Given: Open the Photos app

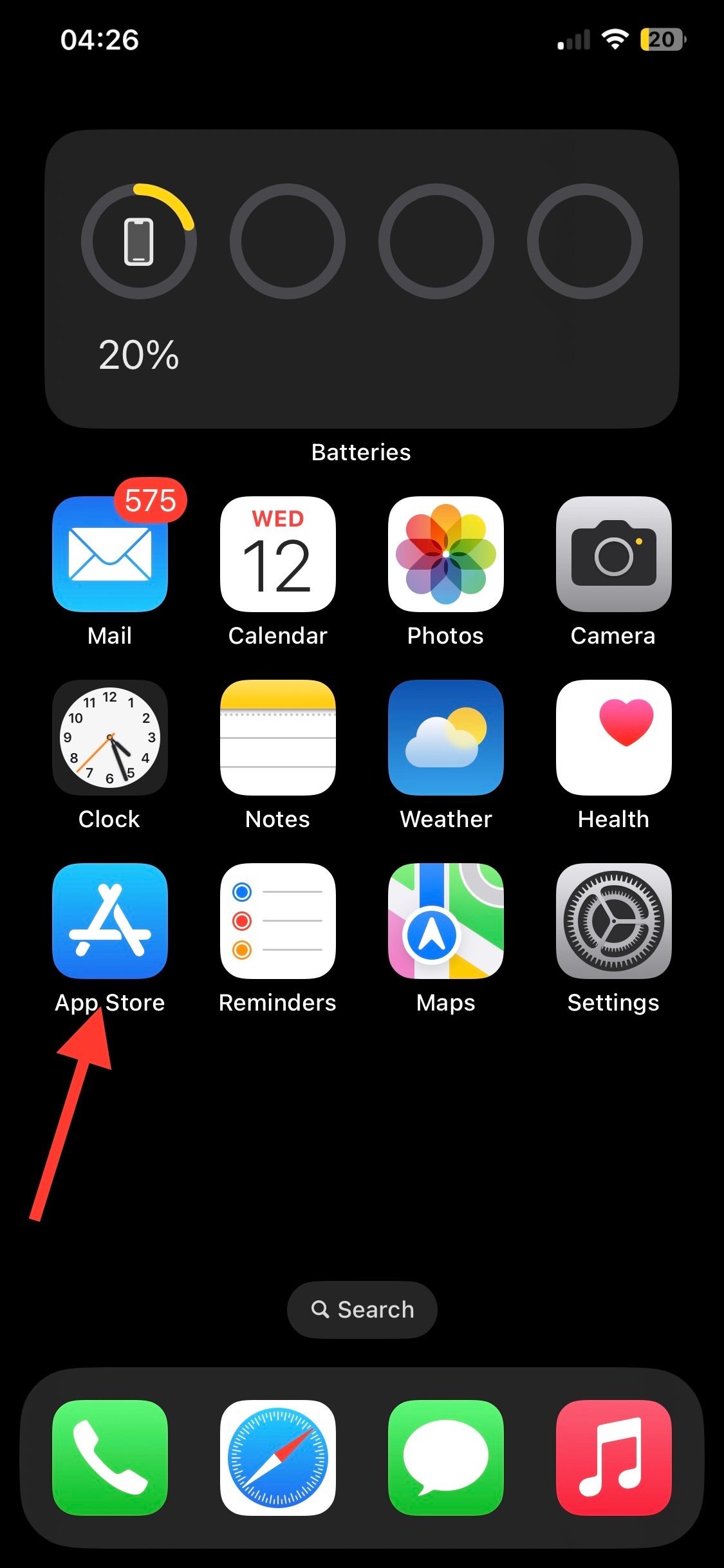Looking at the screenshot, I should click(x=446, y=554).
